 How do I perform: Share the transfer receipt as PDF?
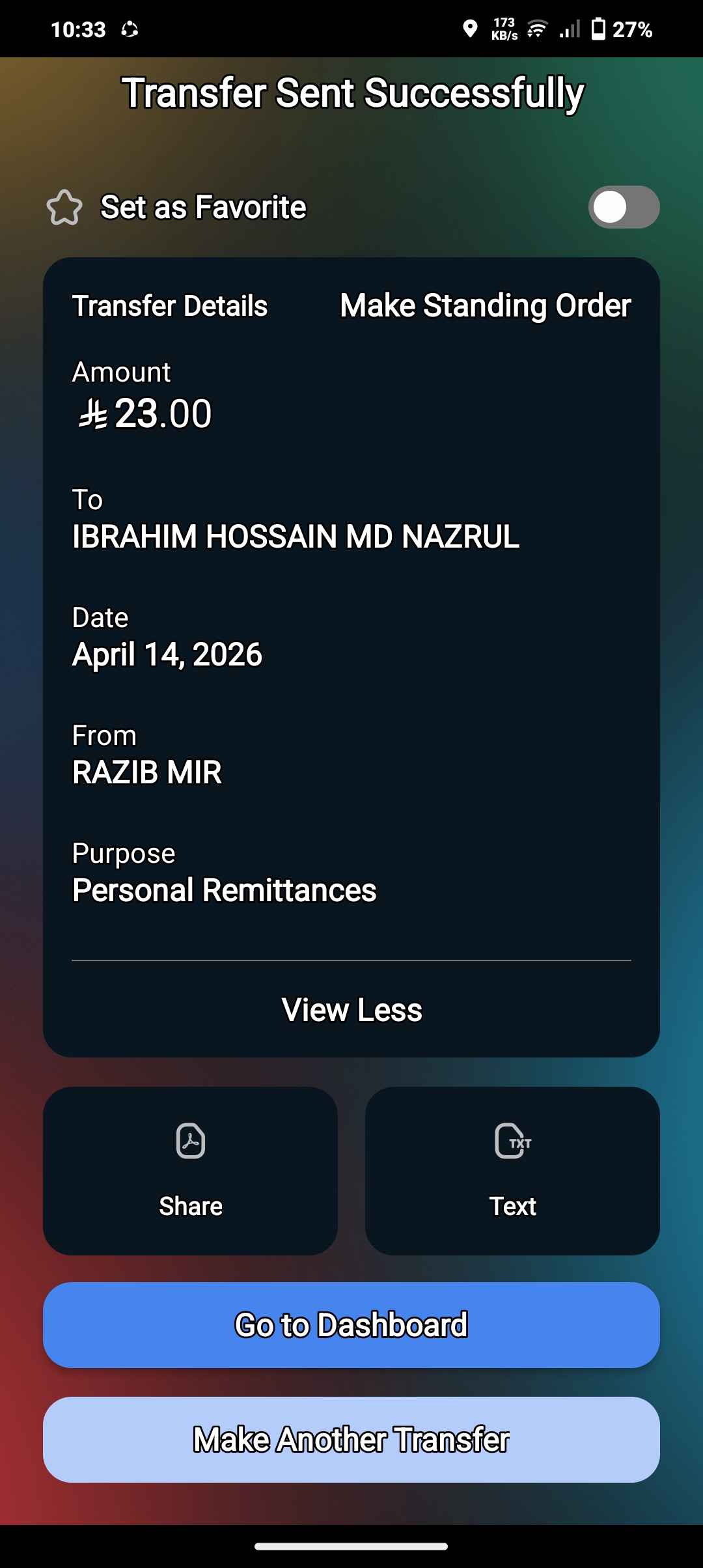190,1170
